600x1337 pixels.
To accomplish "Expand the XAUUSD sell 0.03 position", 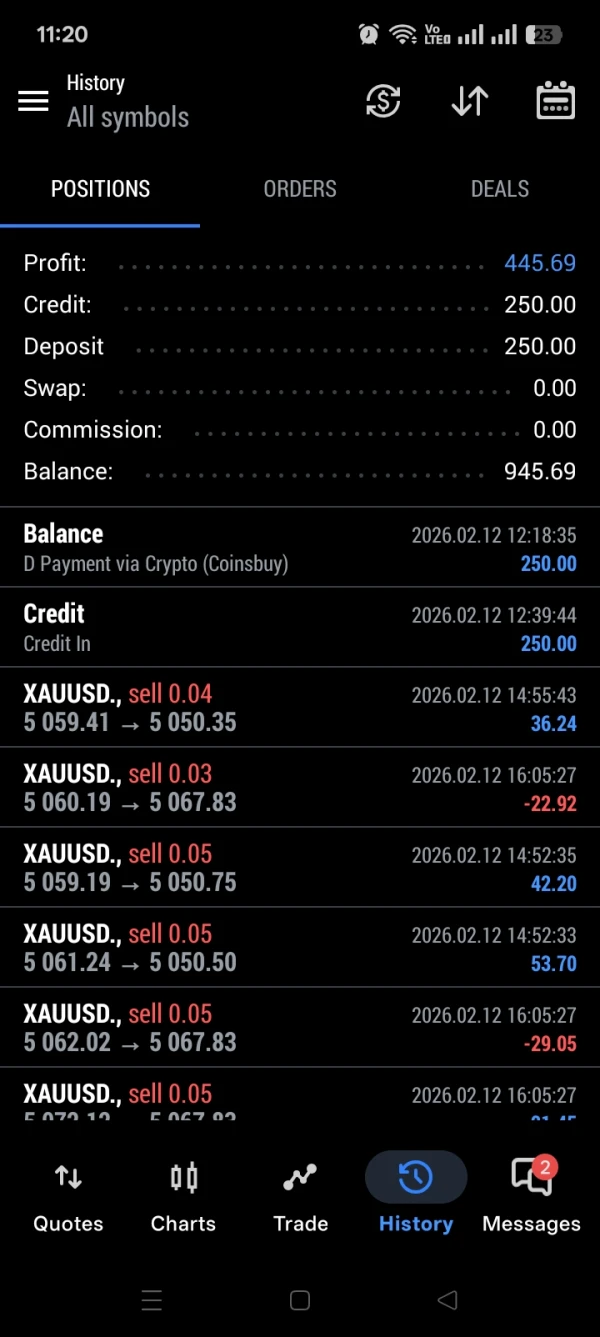I will [x=300, y=788].
